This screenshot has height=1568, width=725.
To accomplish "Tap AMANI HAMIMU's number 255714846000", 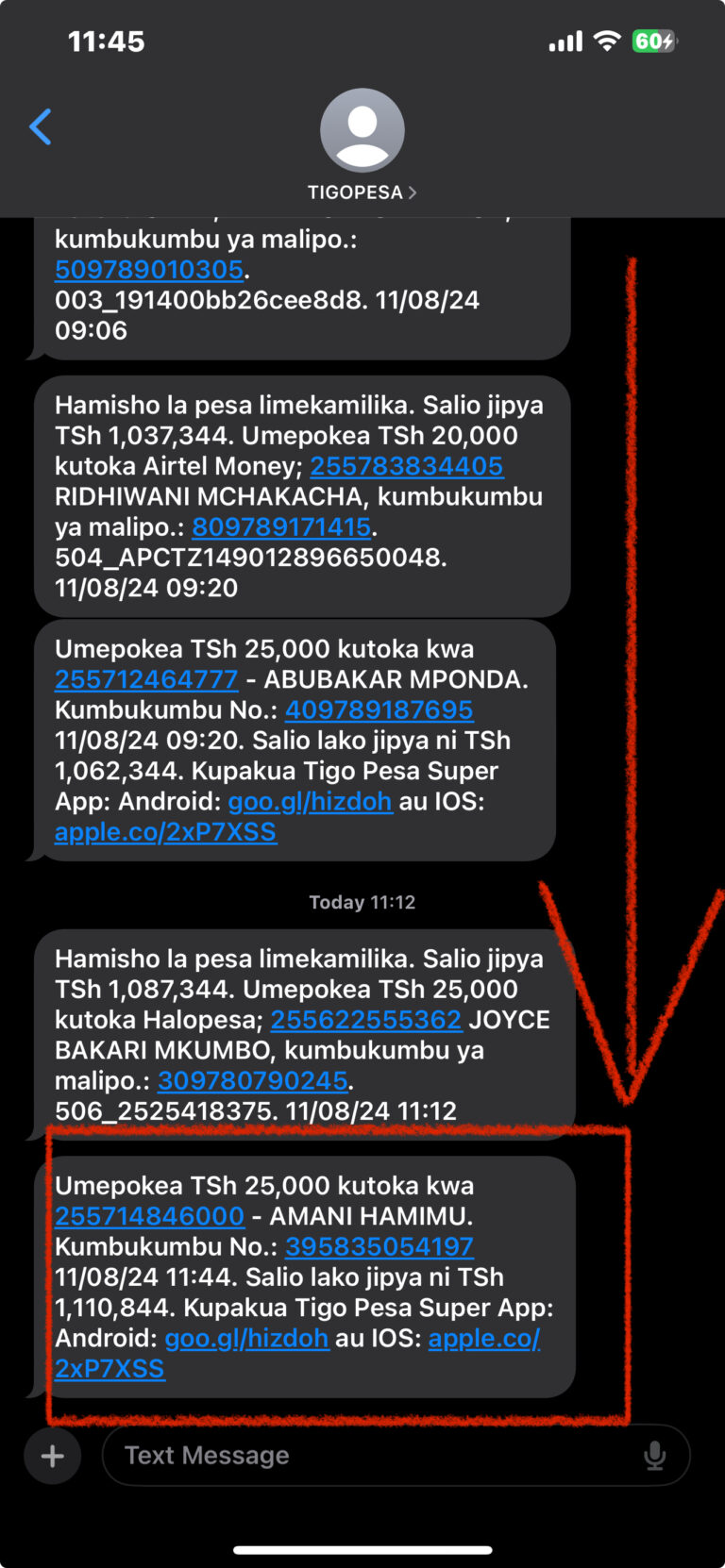I will (149, 1216).
